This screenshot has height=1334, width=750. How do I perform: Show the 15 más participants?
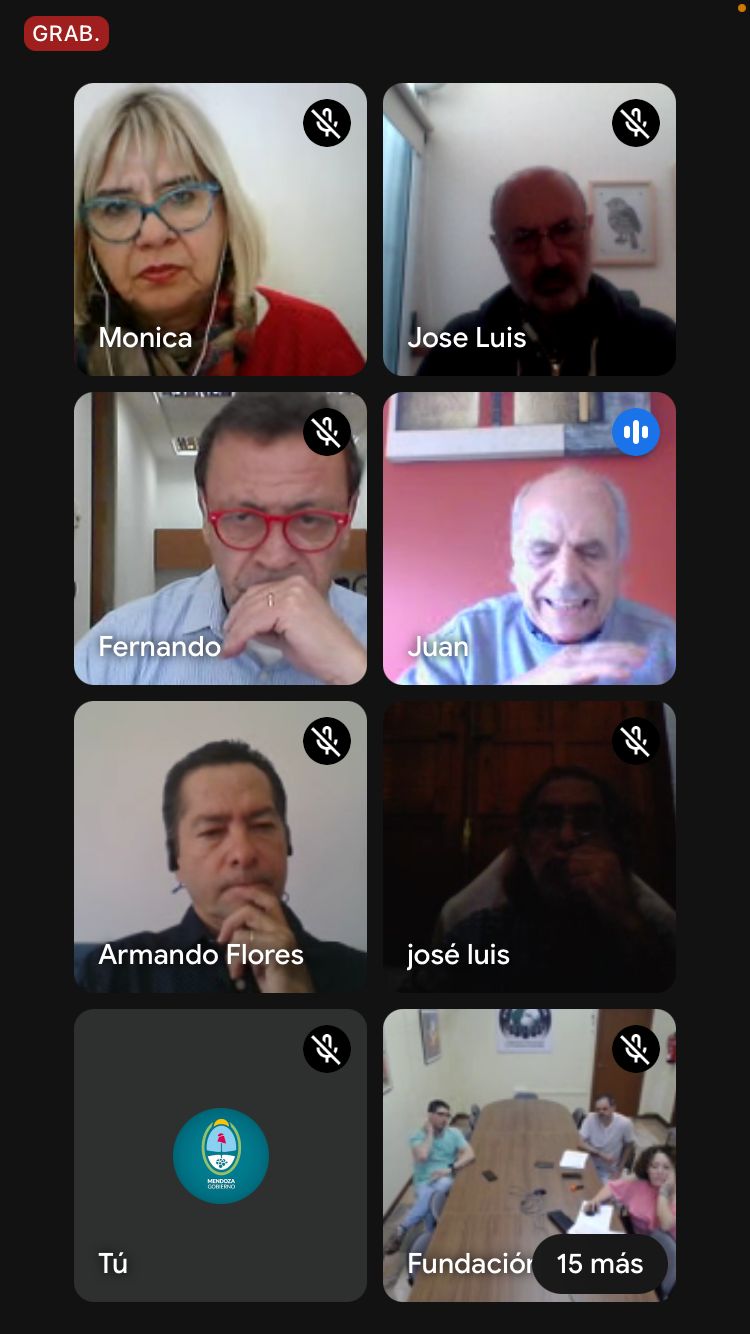[600, 1264]
